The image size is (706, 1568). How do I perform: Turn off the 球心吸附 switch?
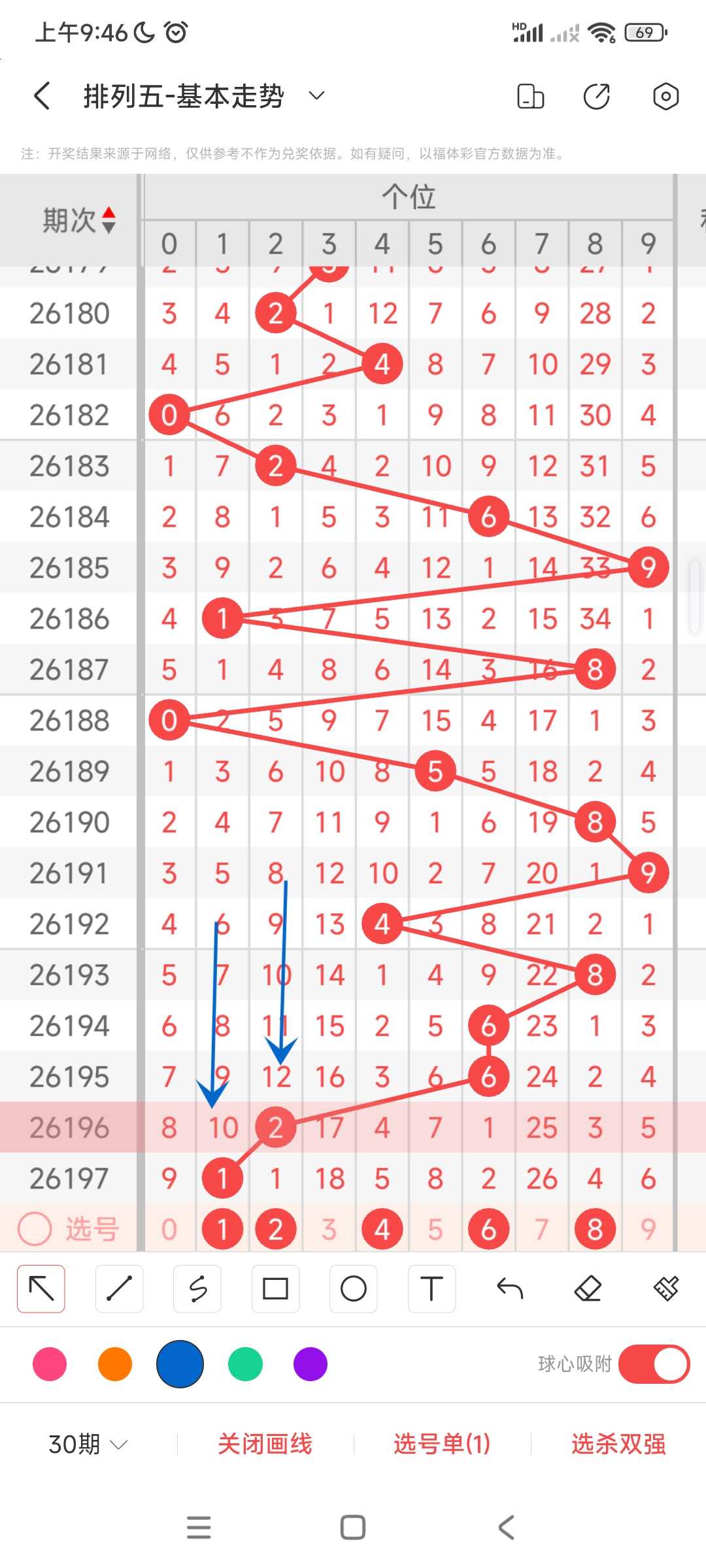(x=654, y=1364)
